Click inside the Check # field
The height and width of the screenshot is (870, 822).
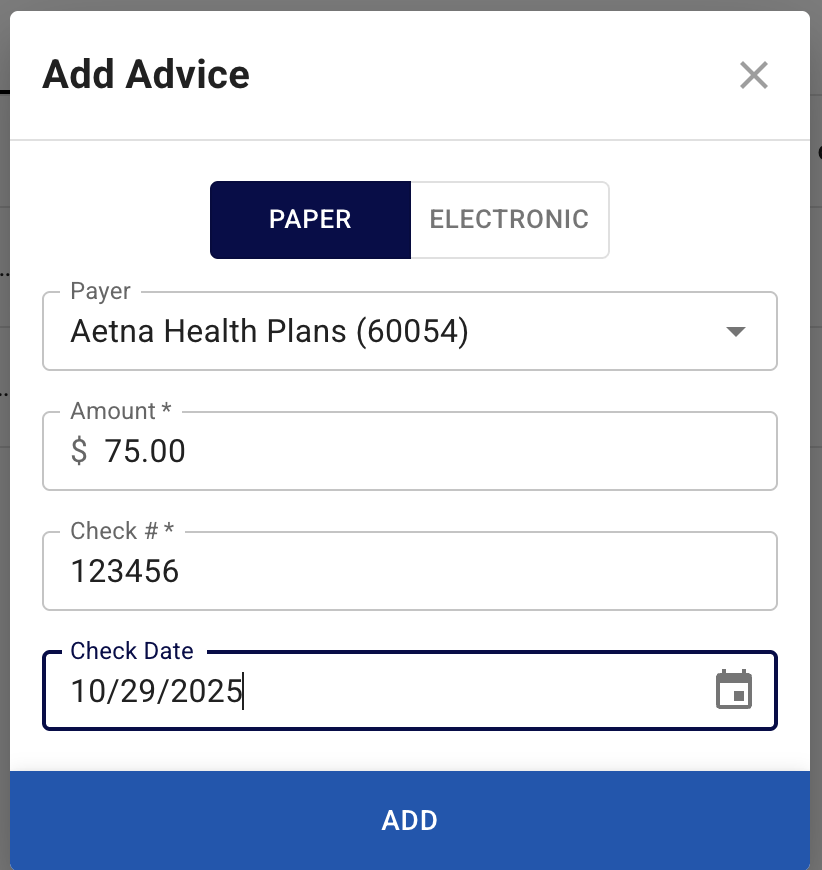tap(300, 571)
